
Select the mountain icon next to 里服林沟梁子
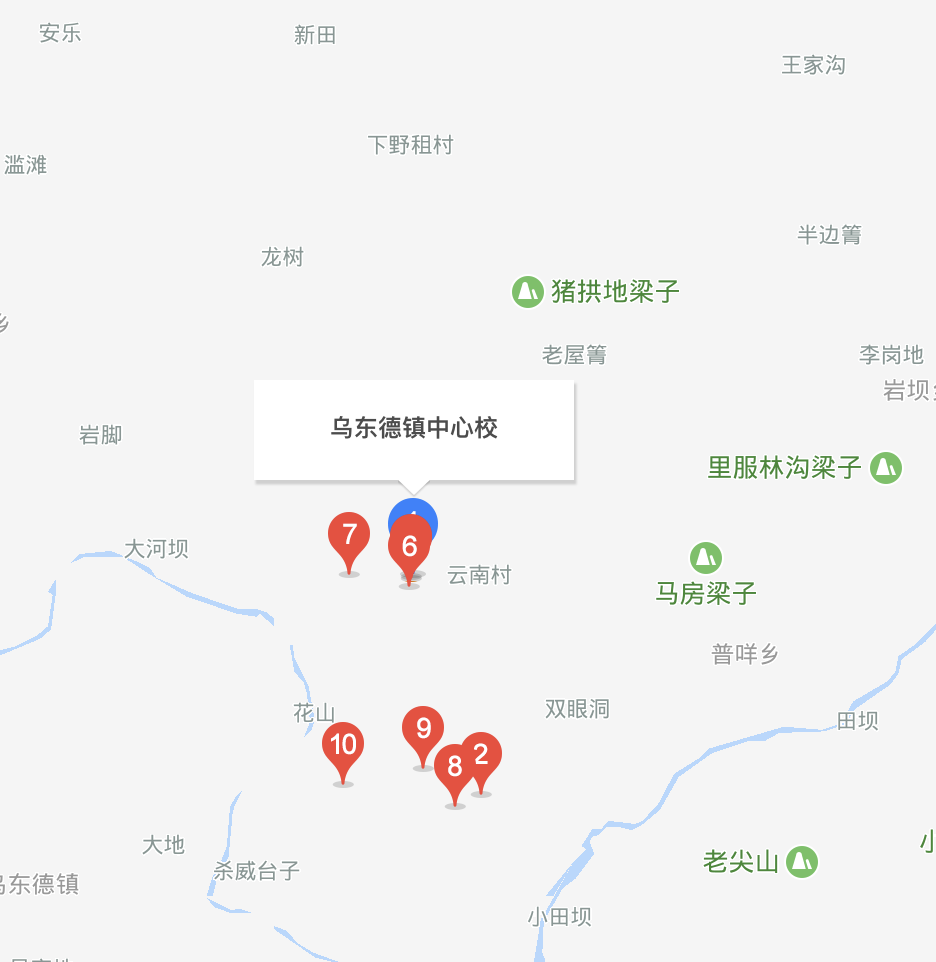(x=885, y=467)
